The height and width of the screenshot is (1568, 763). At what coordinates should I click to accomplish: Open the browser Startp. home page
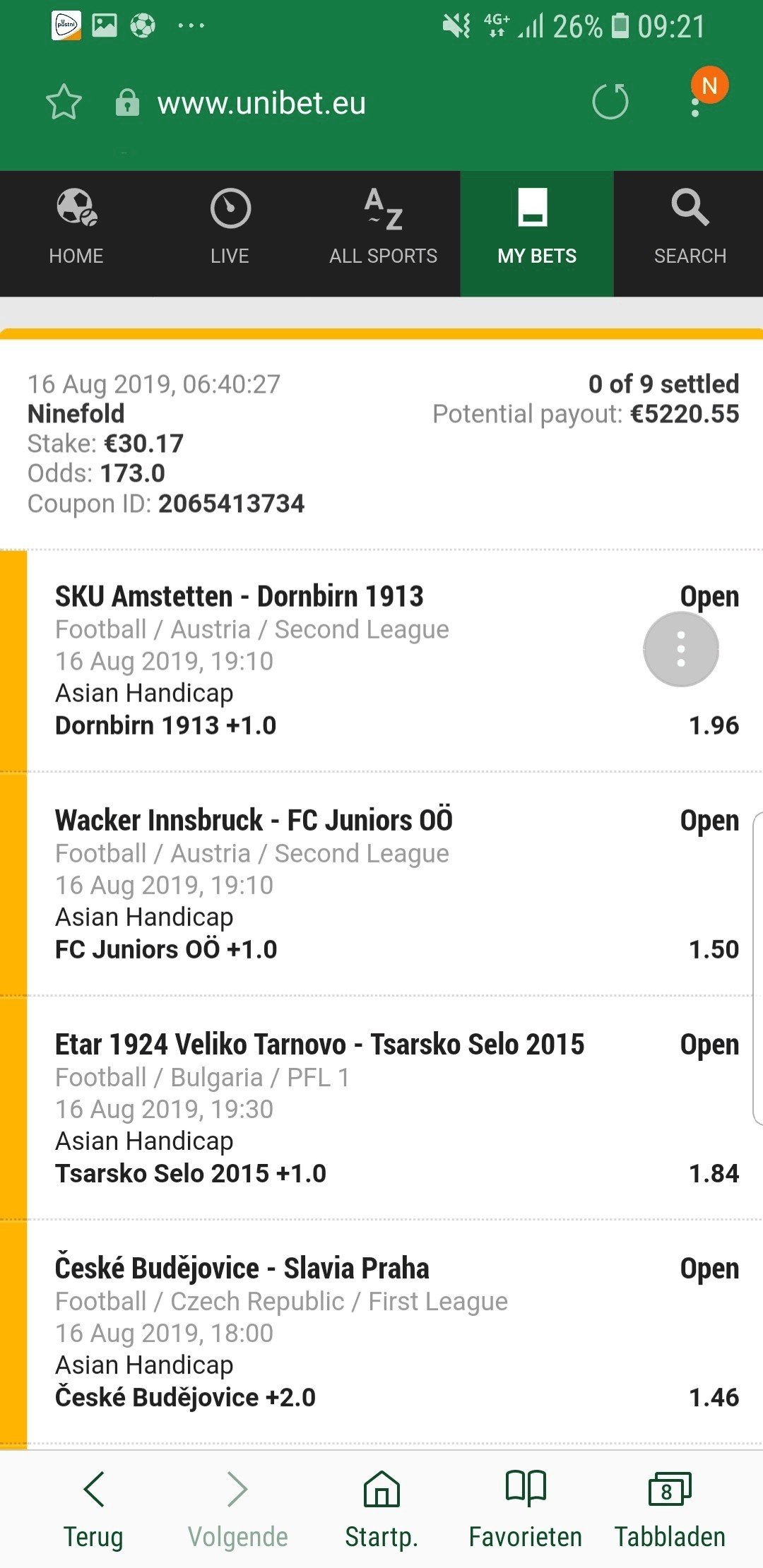(381, 1509)
